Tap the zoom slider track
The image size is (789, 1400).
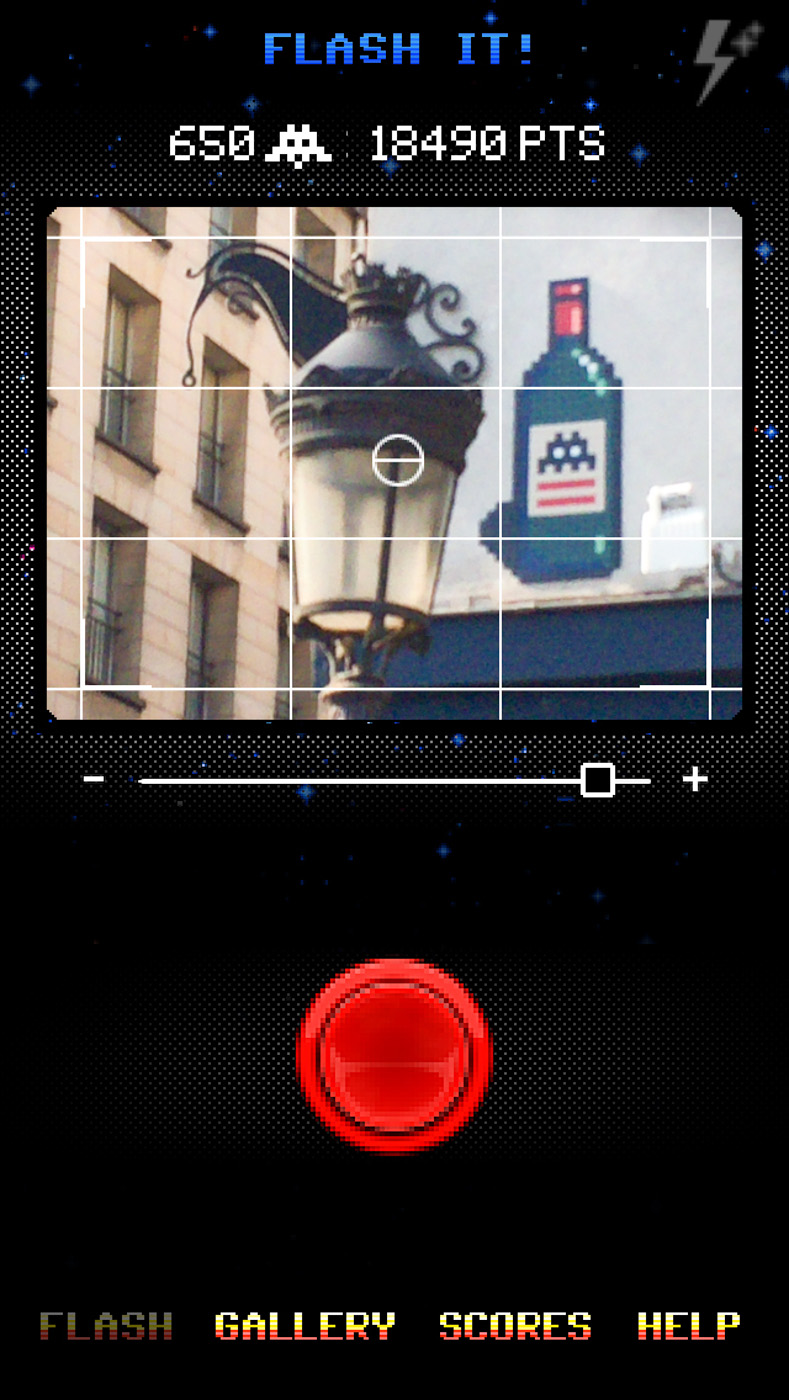coord(395,780)
